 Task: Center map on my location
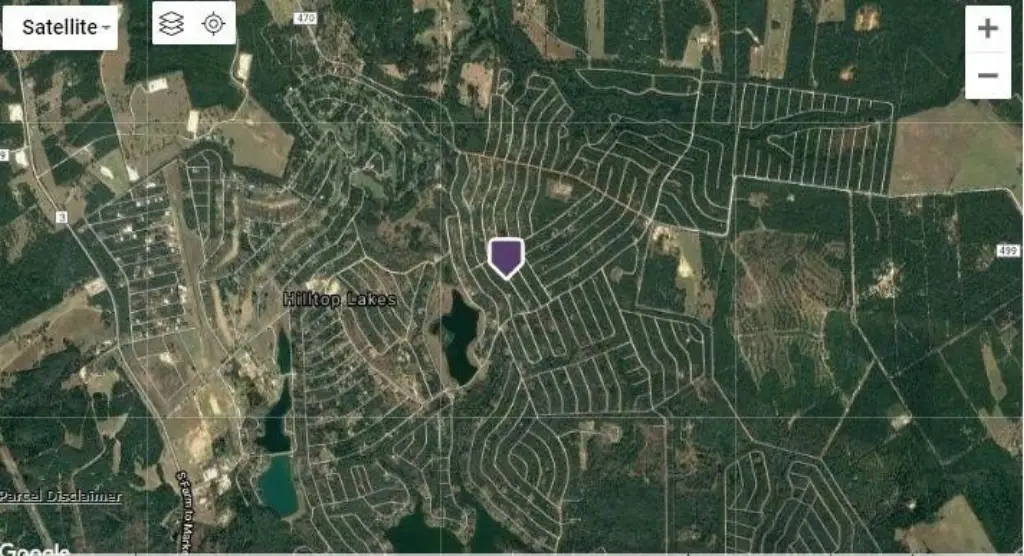click(213, 24)
